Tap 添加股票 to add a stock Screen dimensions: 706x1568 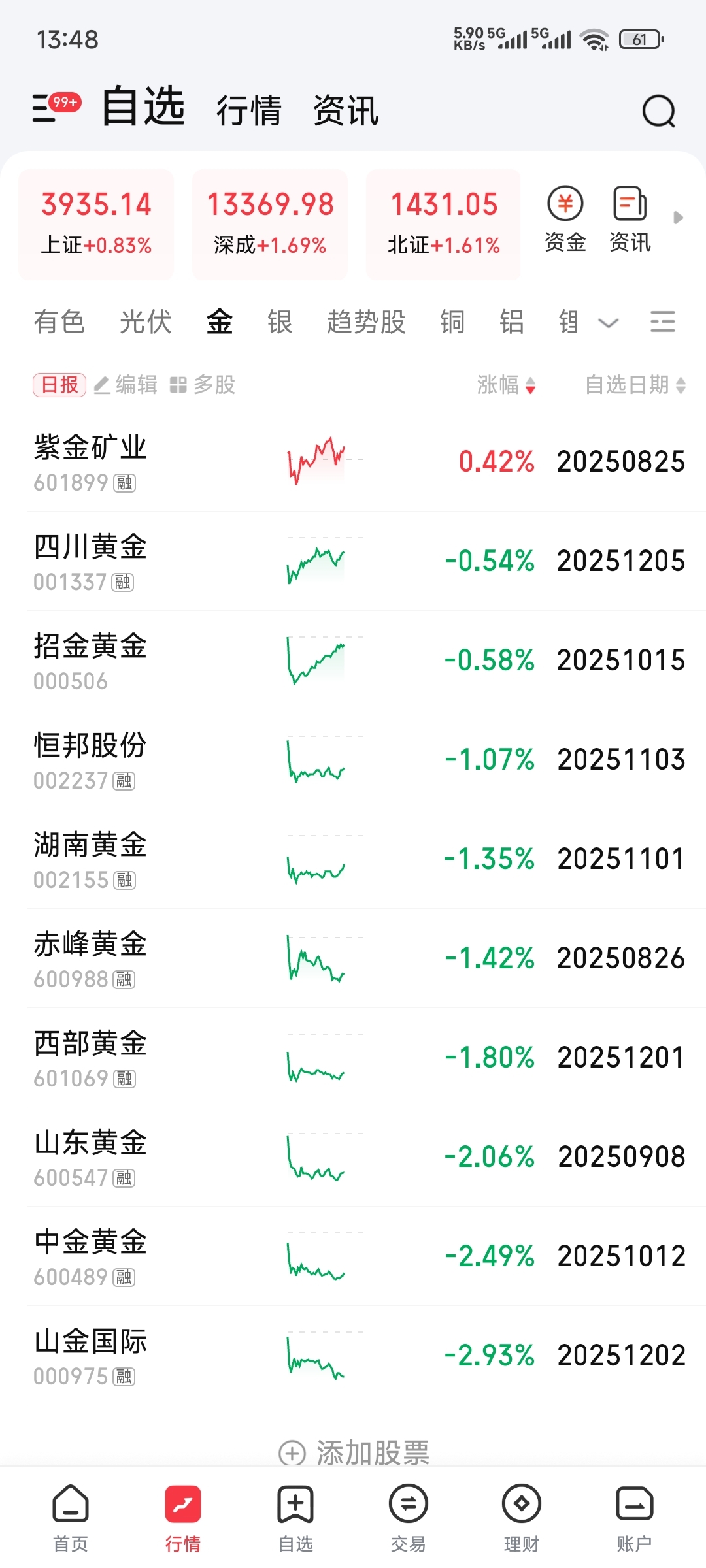(x=354, y=1453)
